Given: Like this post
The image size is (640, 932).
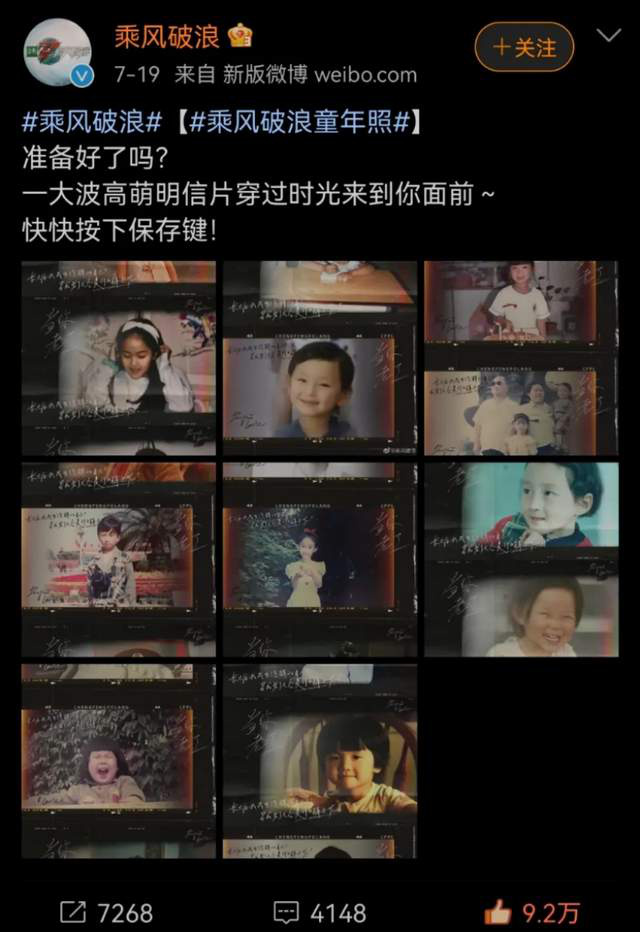Looking at the screenshot, I should [532, 912].
